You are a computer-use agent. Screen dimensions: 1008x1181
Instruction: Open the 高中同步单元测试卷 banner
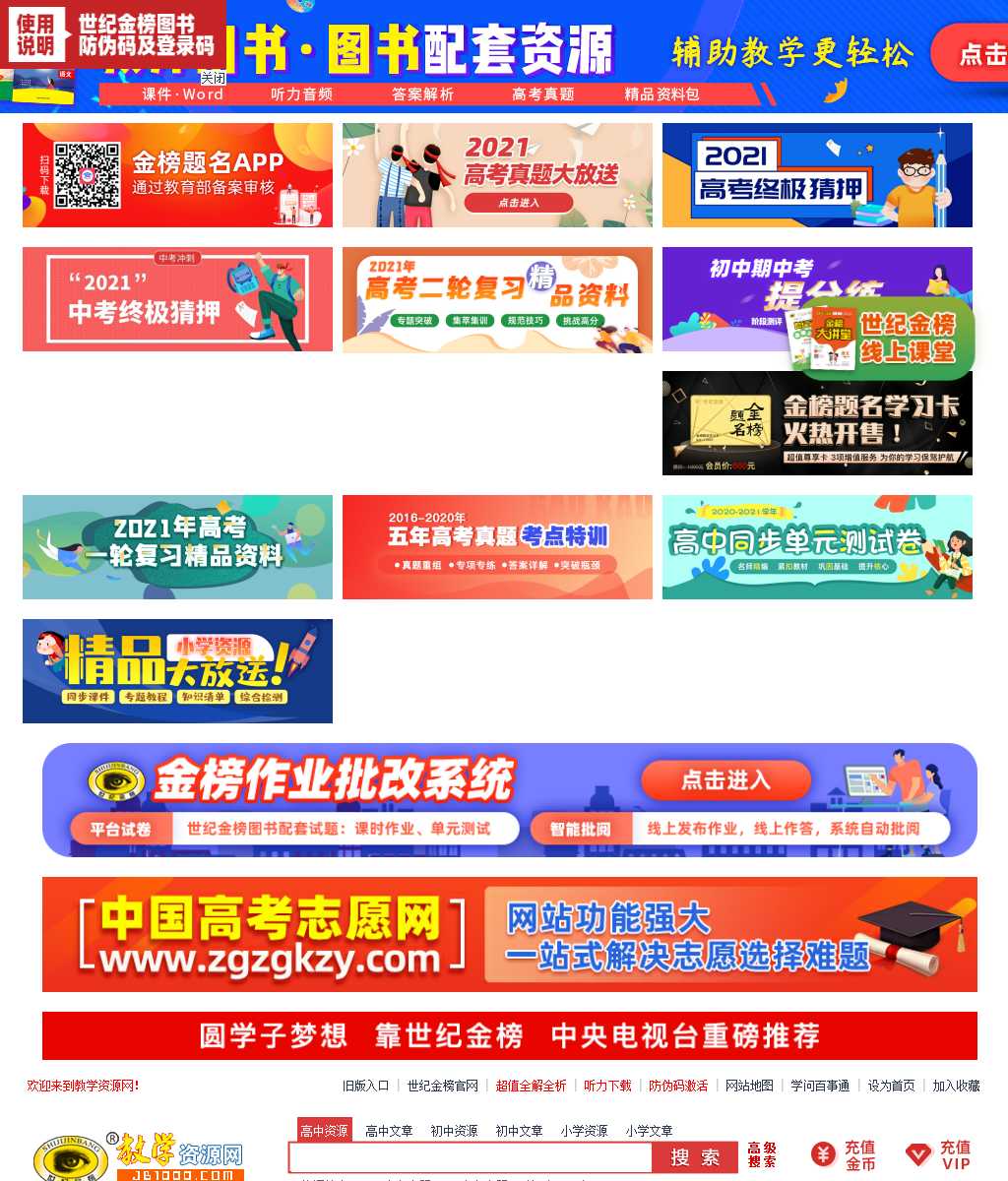[x=817, y=547]
